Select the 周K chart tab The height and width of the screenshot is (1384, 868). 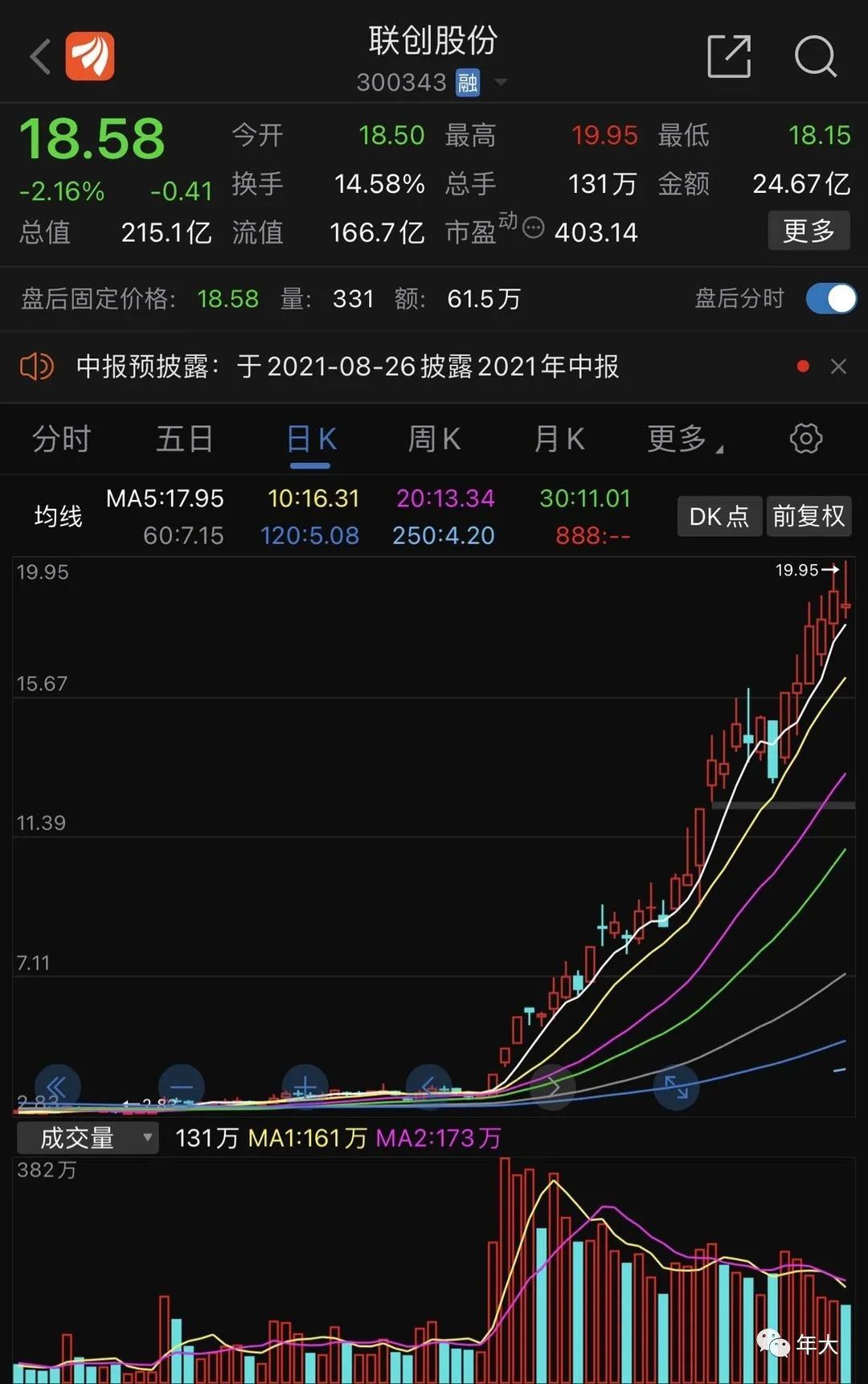pos(434,440)
